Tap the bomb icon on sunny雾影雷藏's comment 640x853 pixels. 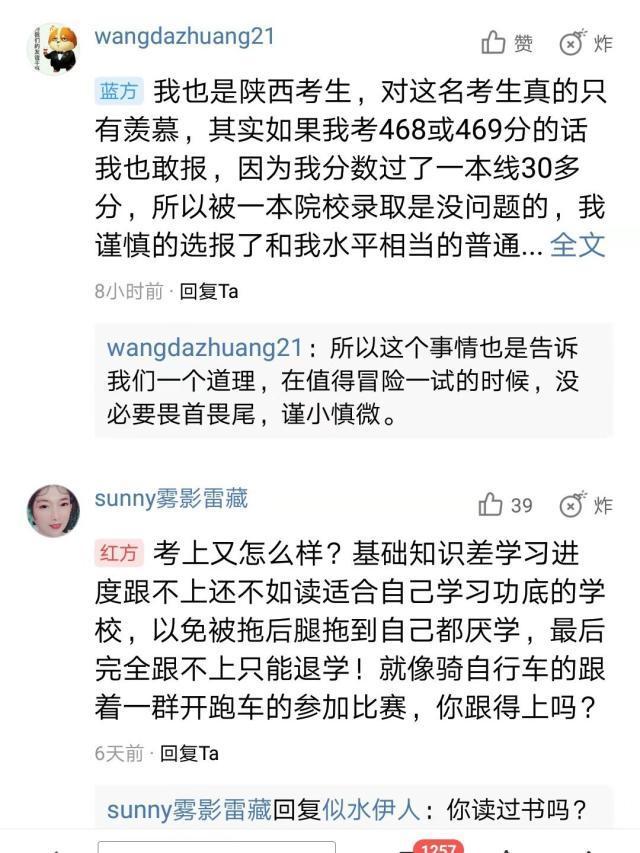pyautogui.click(x=585, y=505)
